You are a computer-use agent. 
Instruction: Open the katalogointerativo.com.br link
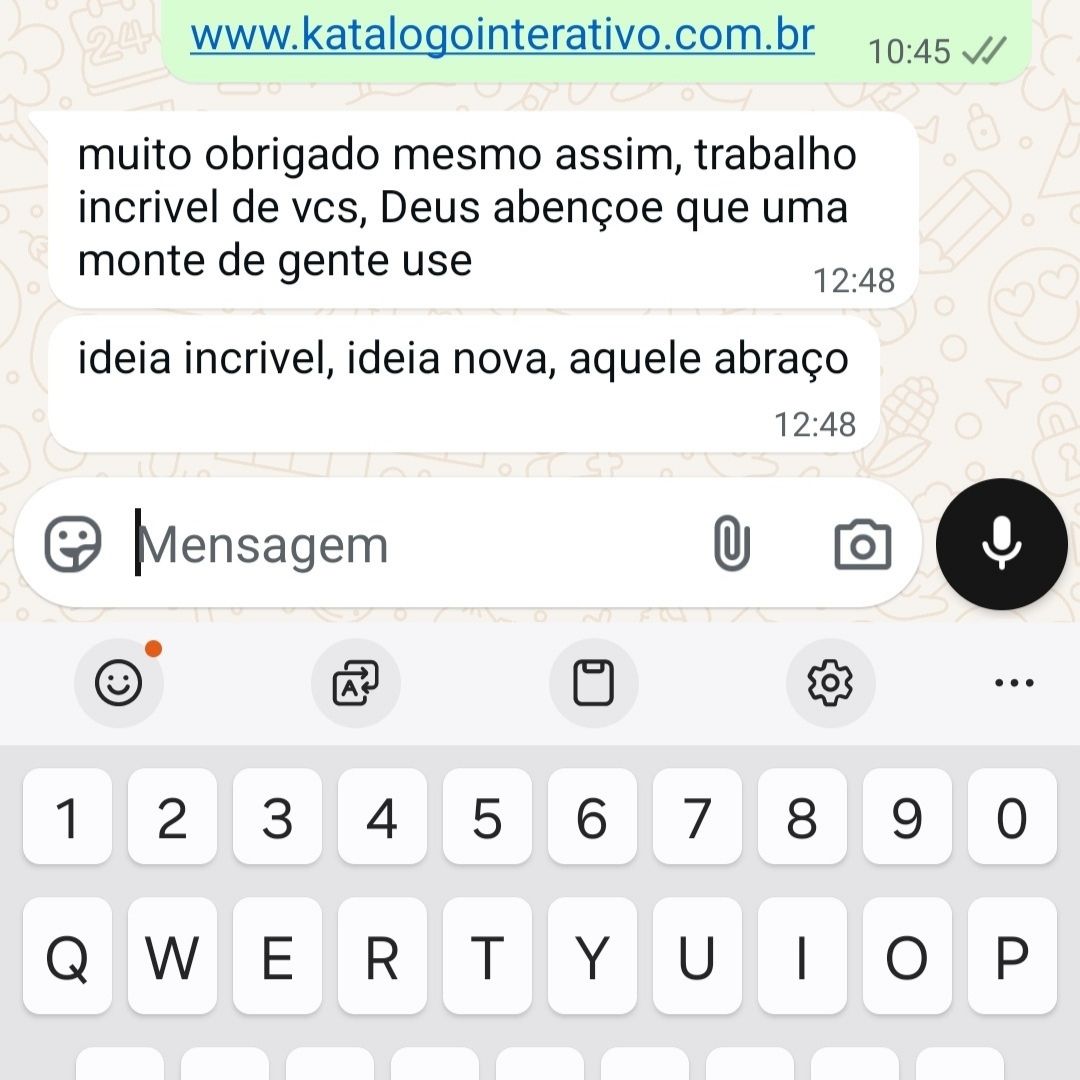coord(502,37)
